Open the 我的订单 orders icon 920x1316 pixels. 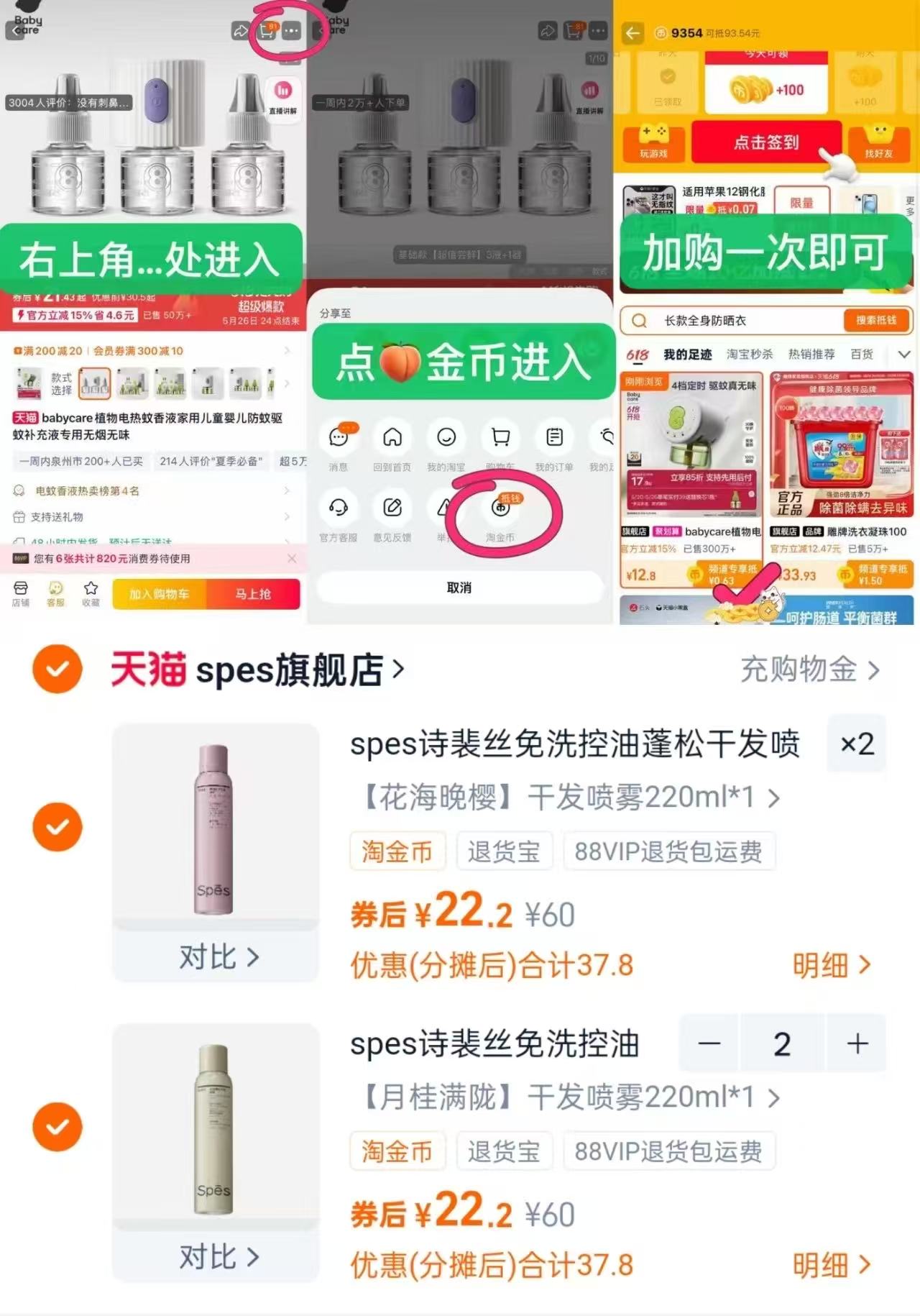tap(553, 439)
